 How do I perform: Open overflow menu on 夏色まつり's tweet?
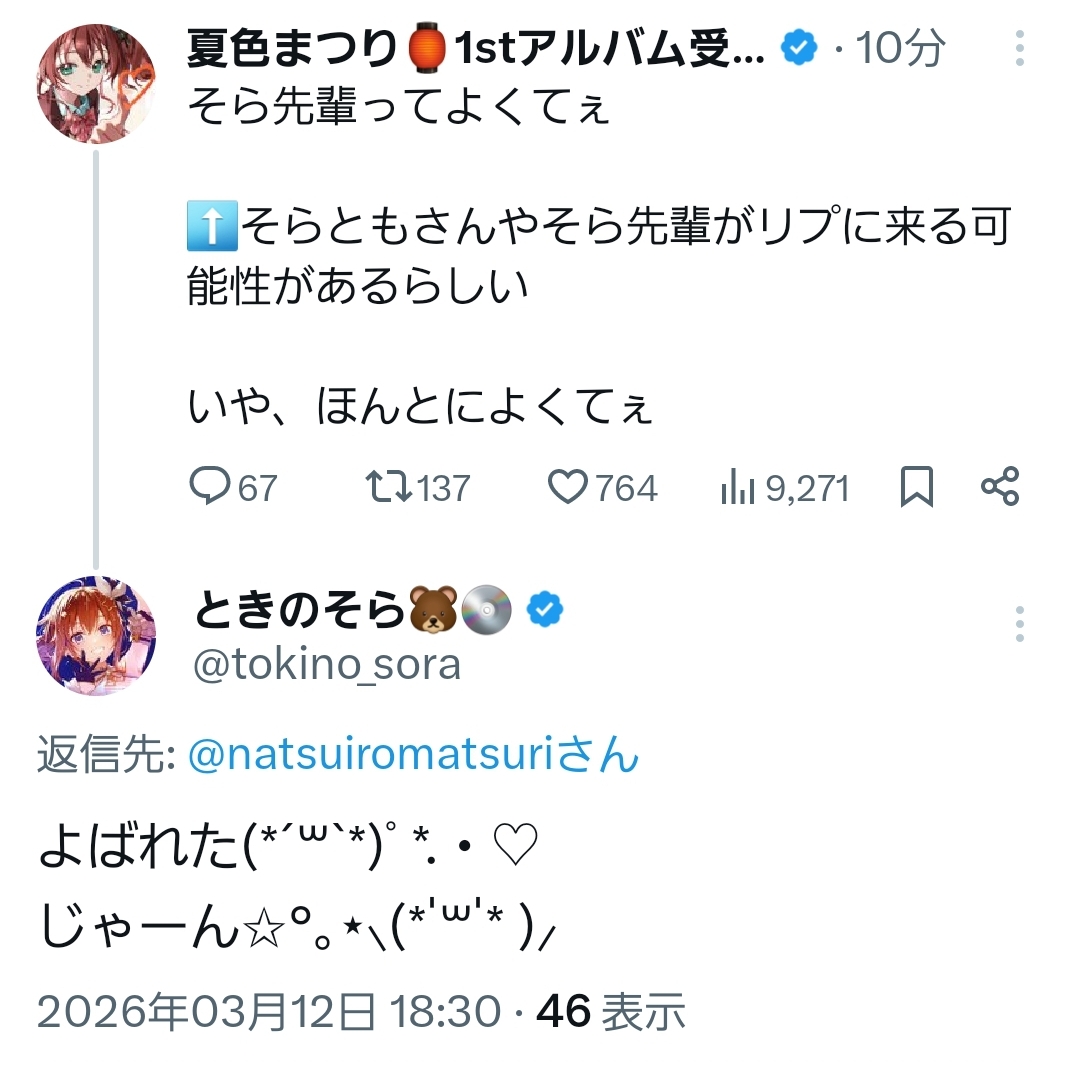[x=1020, y=48]
